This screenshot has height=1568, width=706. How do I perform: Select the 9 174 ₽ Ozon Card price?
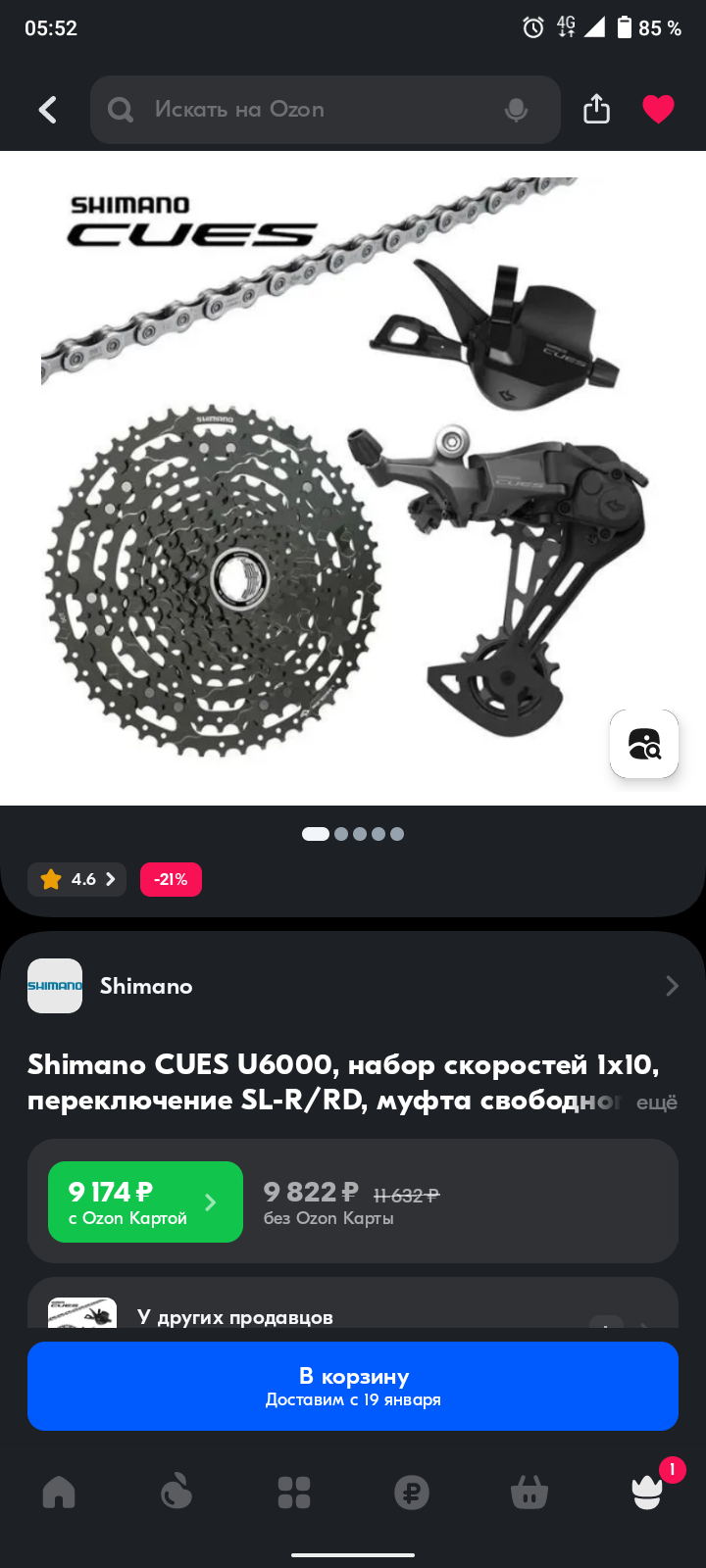pyautogui.click(x=145, y=1201)
